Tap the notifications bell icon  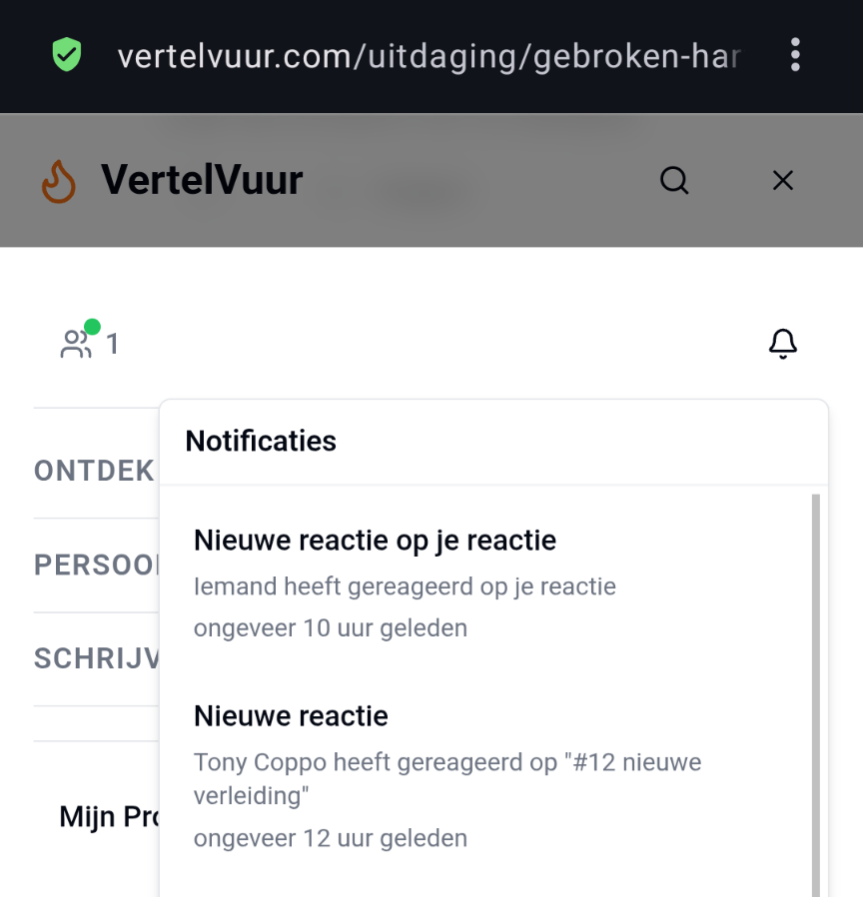click(x=782, y=344)
